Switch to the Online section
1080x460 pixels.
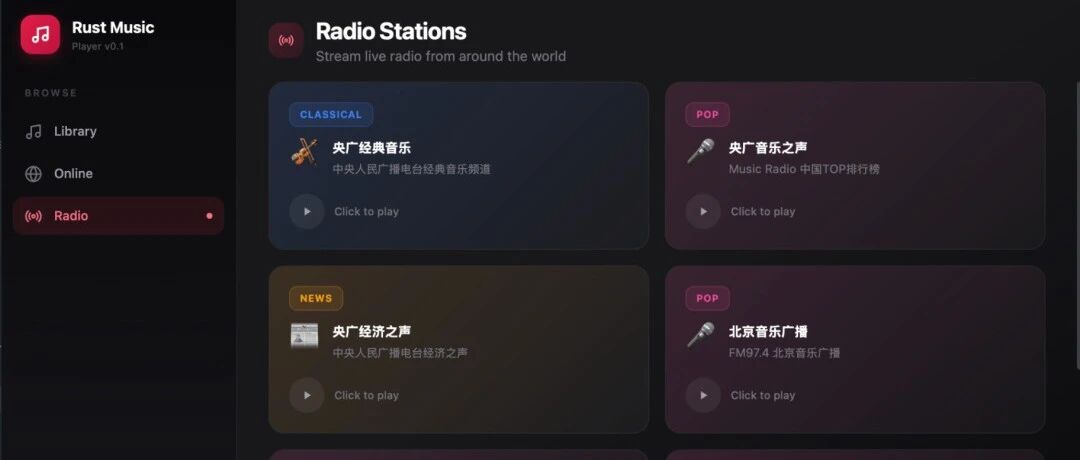tap(118, 174)
